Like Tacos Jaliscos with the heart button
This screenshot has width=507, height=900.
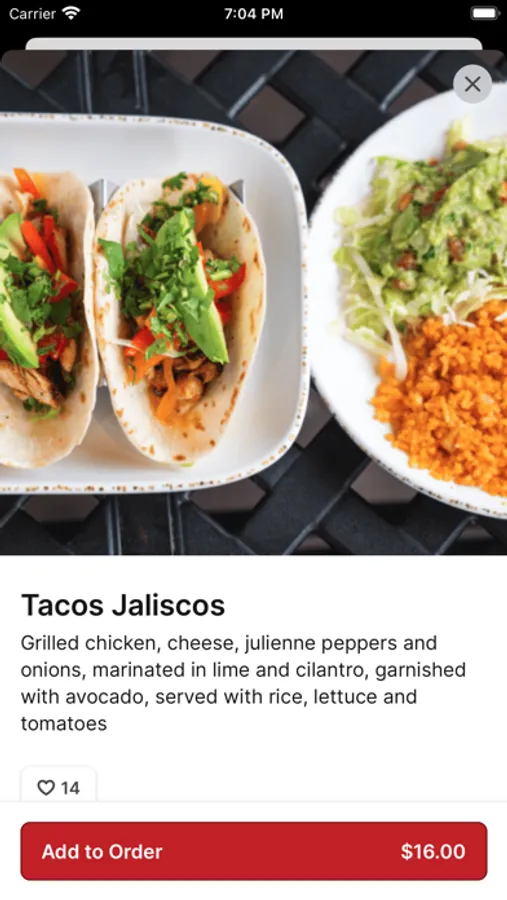click(59, 786)
